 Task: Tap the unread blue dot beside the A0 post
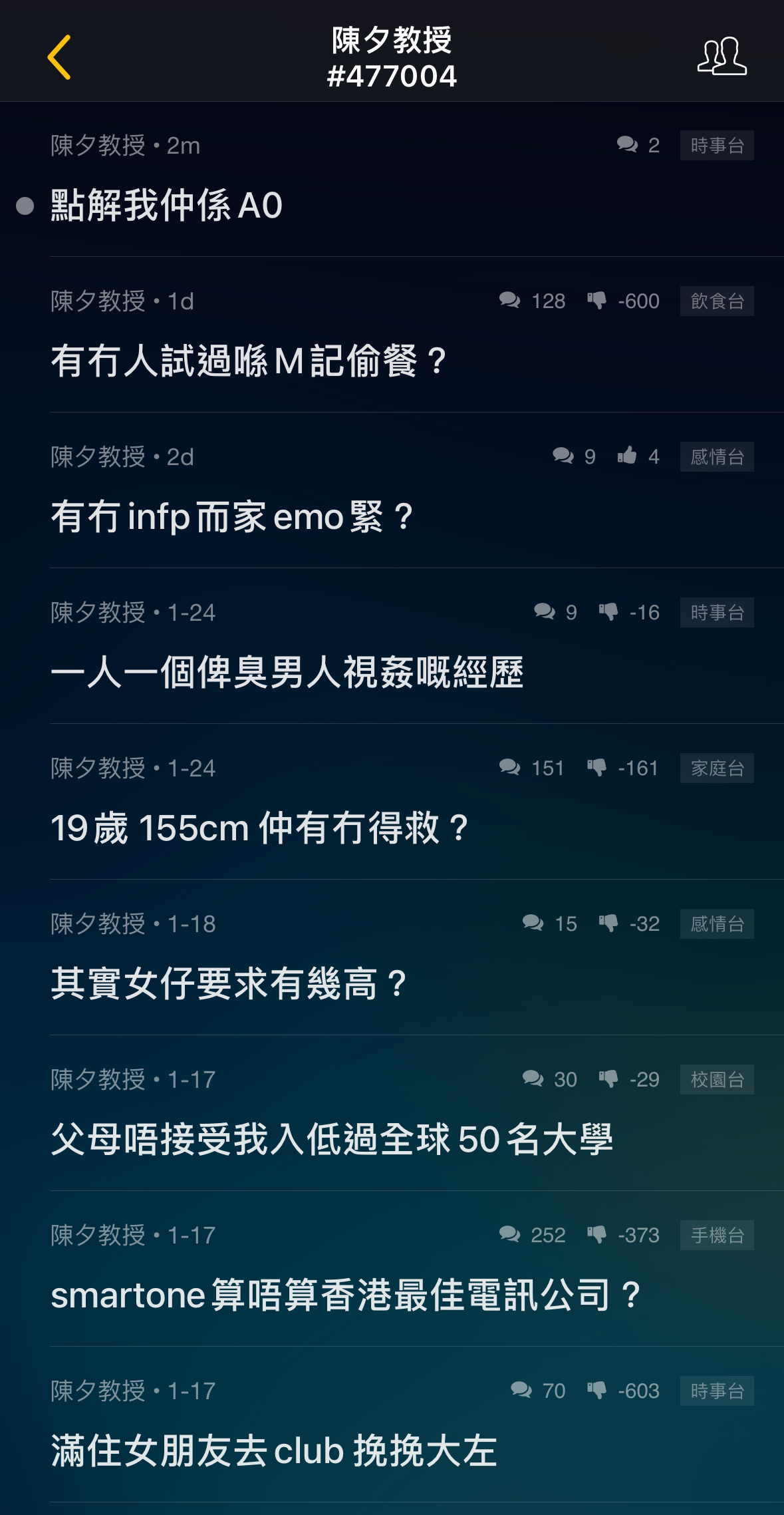click(x=25, y=207)
